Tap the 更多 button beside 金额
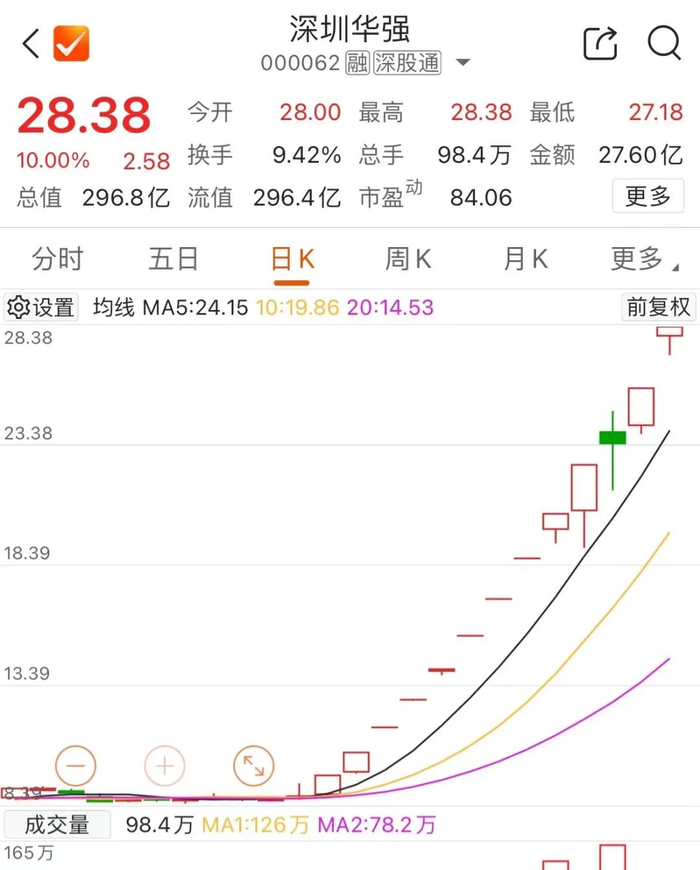This screenshot has height=870, width=700. tap(648, 197)
